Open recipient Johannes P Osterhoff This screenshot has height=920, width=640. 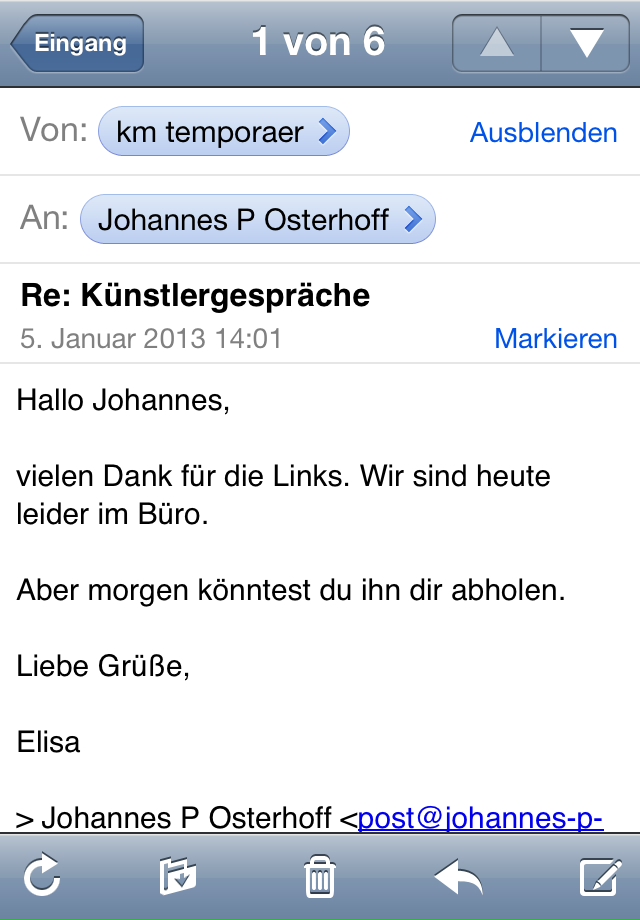pos(257,220)
